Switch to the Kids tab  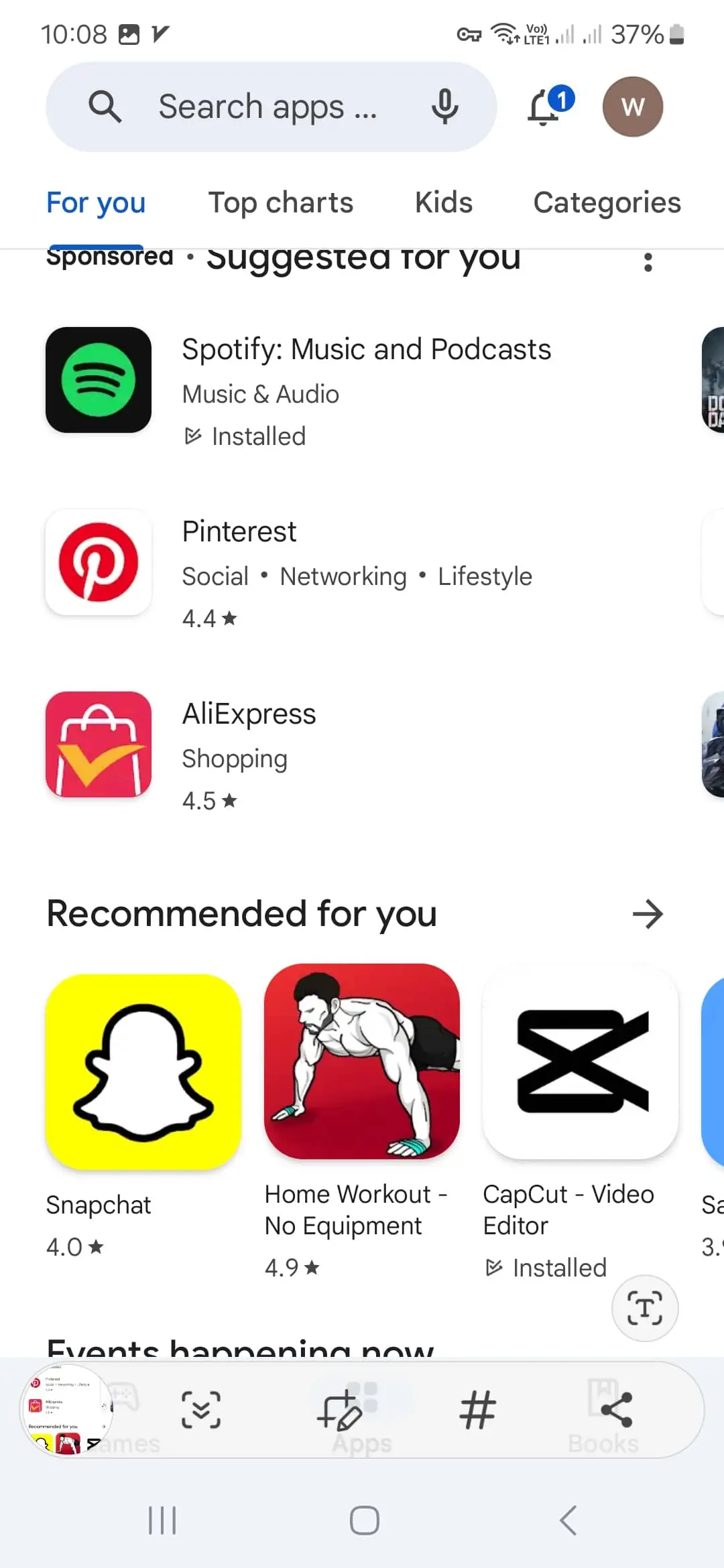tap(444, 202)
